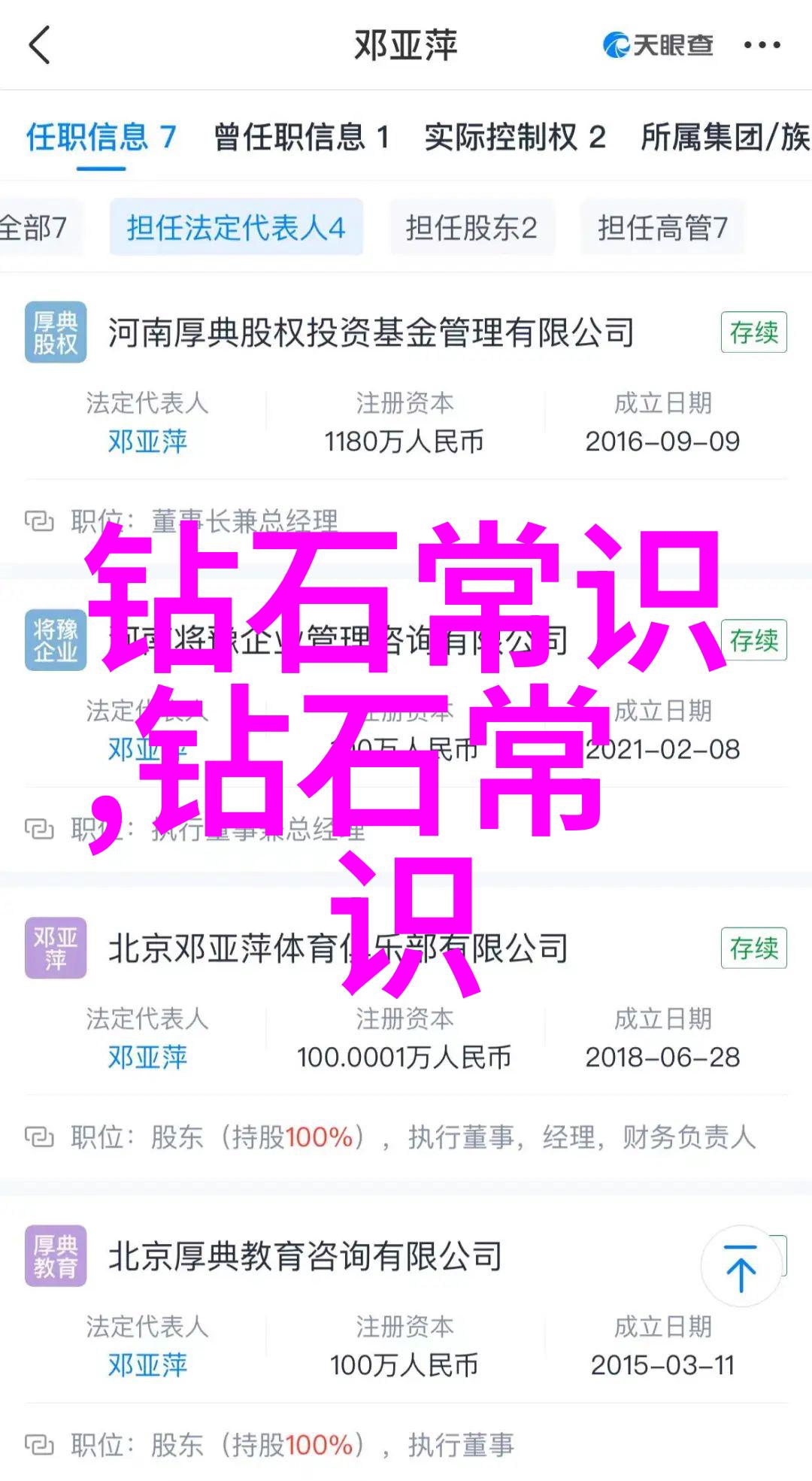Filter by 担任高管7

tap(662, 227)
